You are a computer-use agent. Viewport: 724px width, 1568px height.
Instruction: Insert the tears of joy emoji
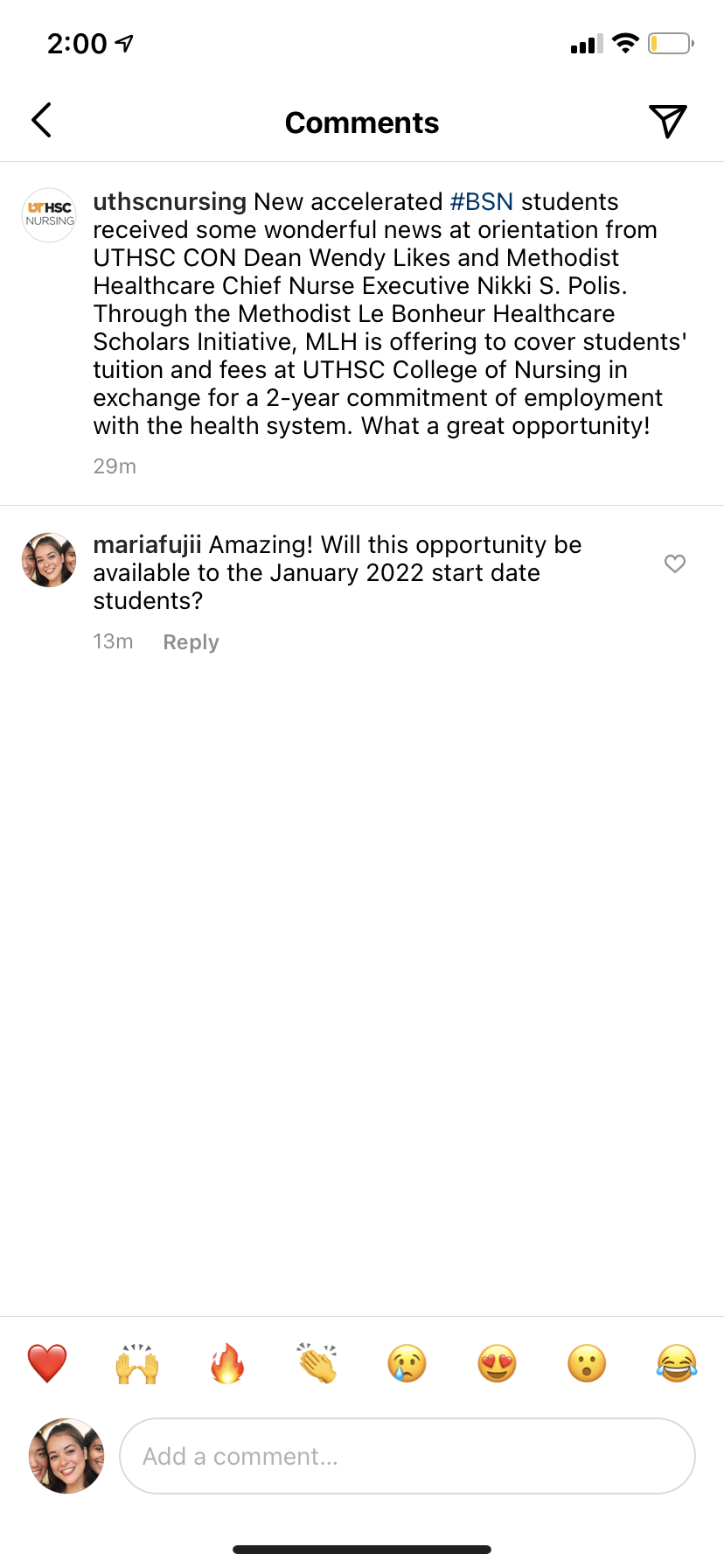[677, 1363]
